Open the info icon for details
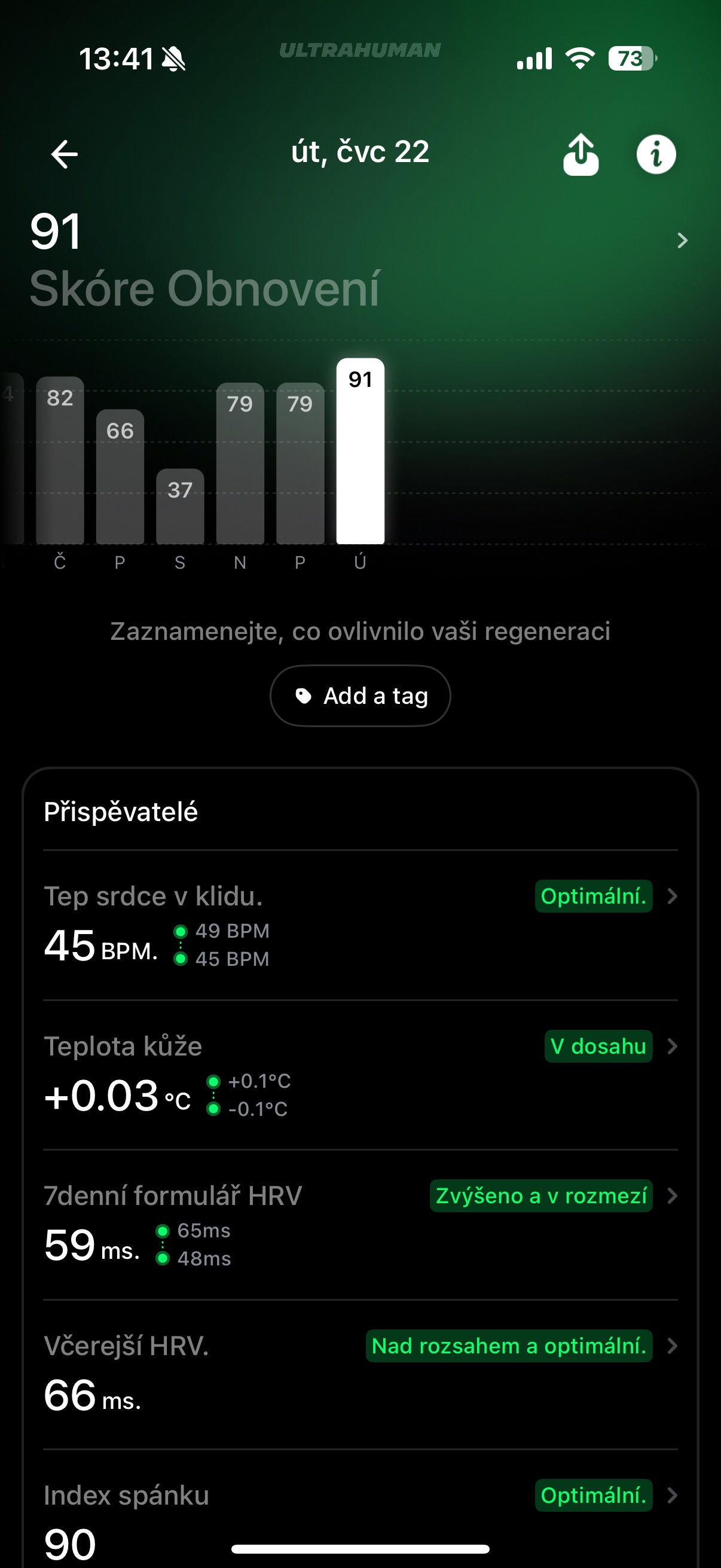Screen dimensions: 721x1568 point(656,154)
